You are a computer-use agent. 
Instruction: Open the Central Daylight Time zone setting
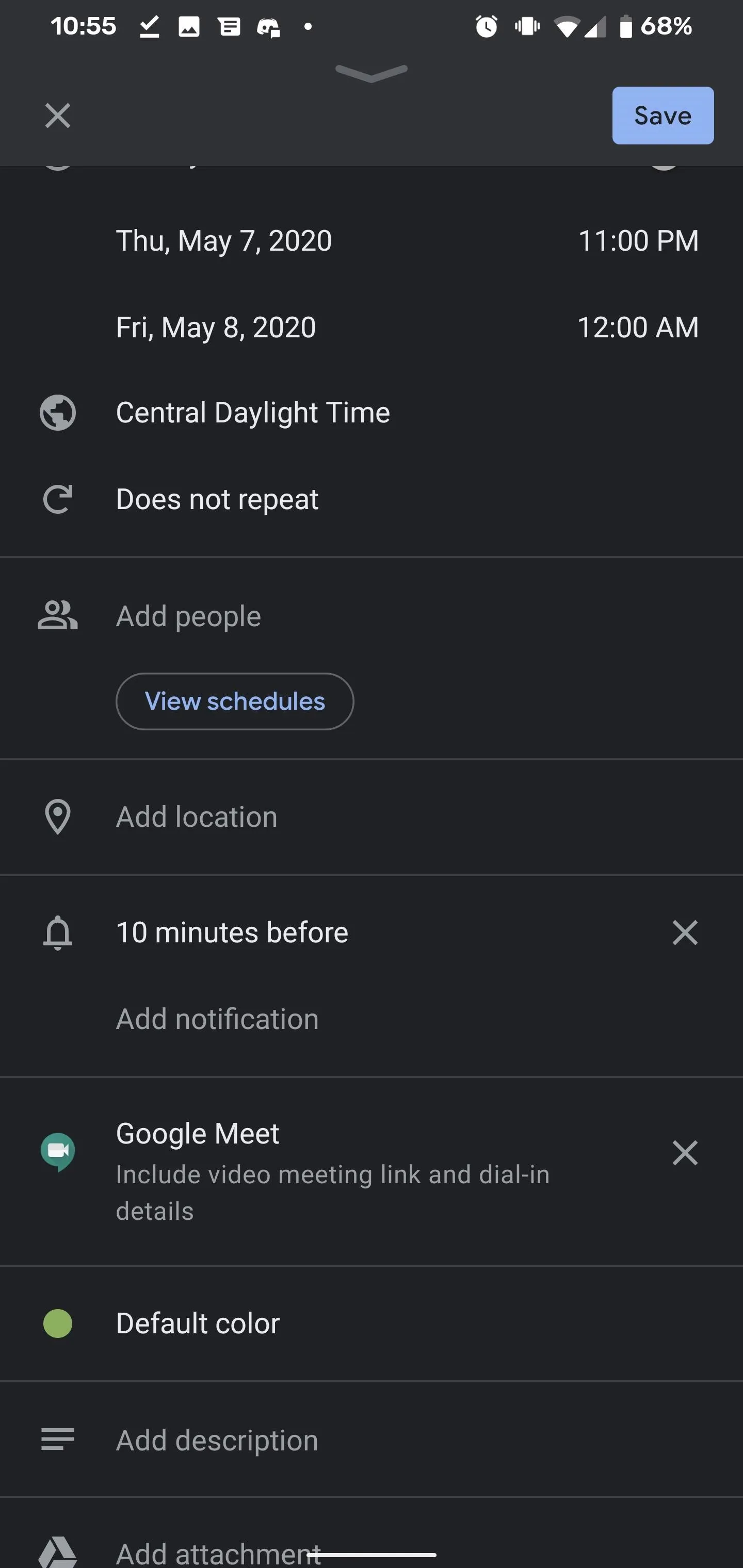(372, 413)
